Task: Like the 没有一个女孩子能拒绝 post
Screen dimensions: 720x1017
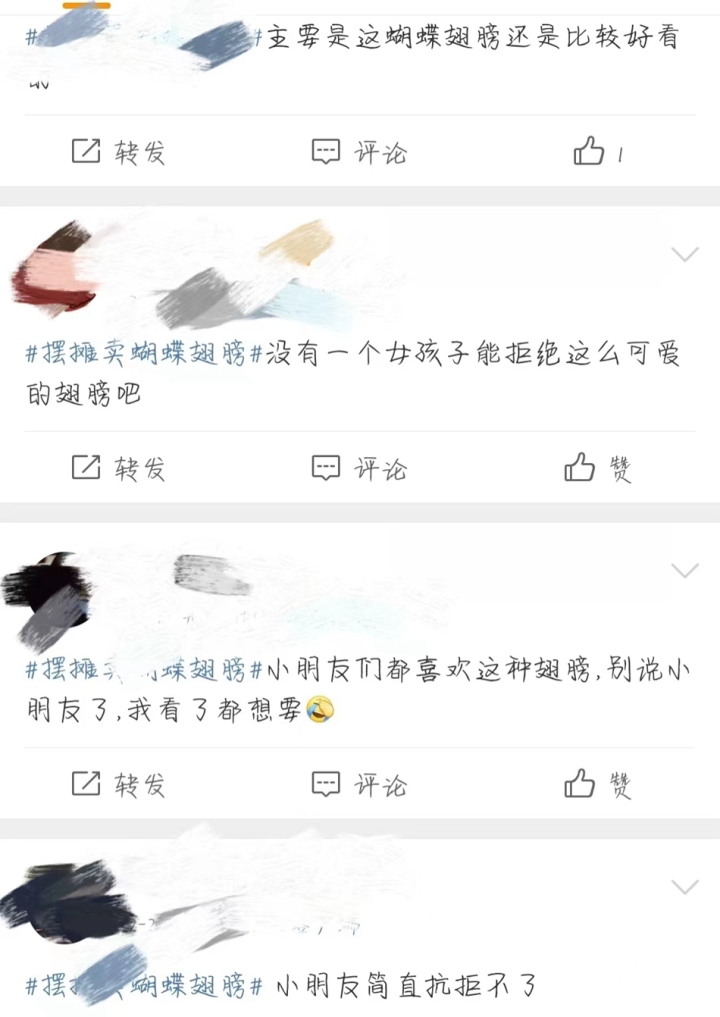Action: point(598,468)
